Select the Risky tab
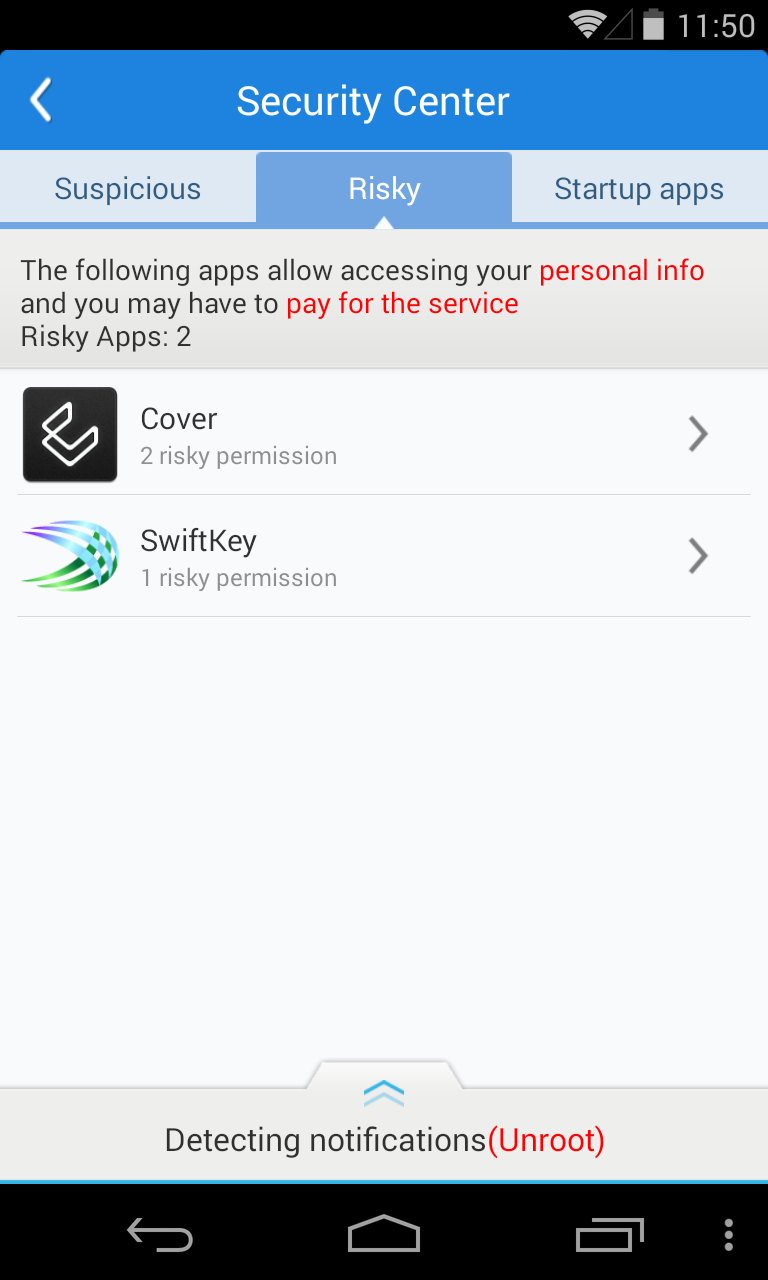 tap(383, 188)
